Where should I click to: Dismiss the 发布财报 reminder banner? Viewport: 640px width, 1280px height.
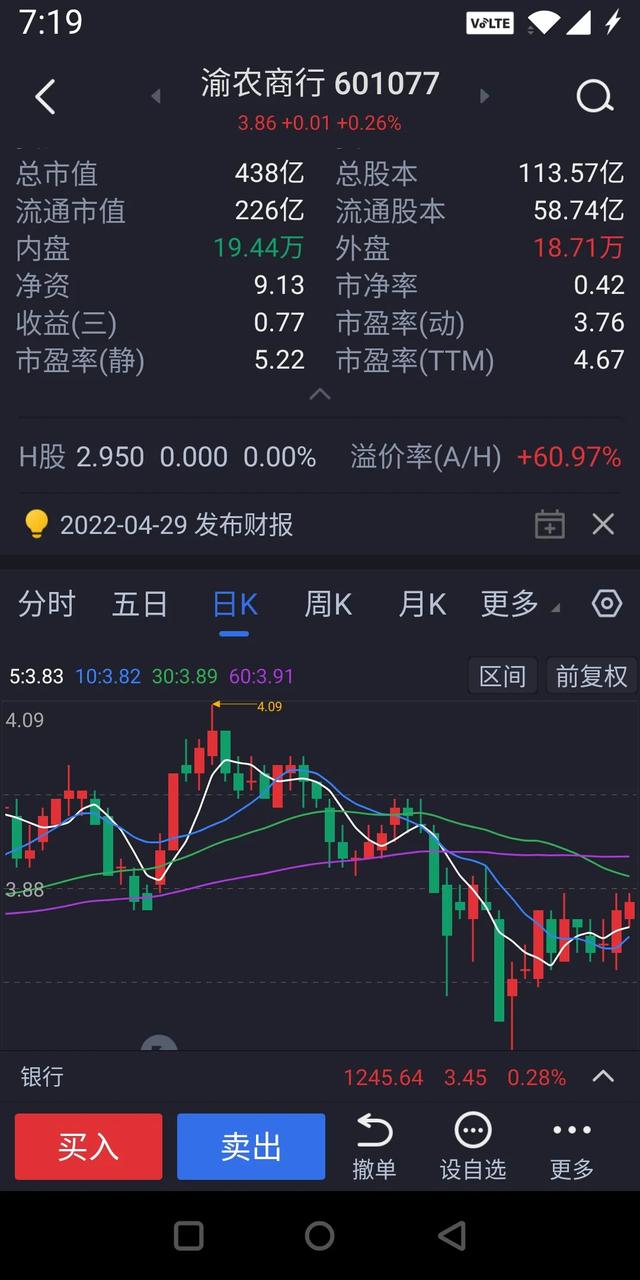coord(603,524)
